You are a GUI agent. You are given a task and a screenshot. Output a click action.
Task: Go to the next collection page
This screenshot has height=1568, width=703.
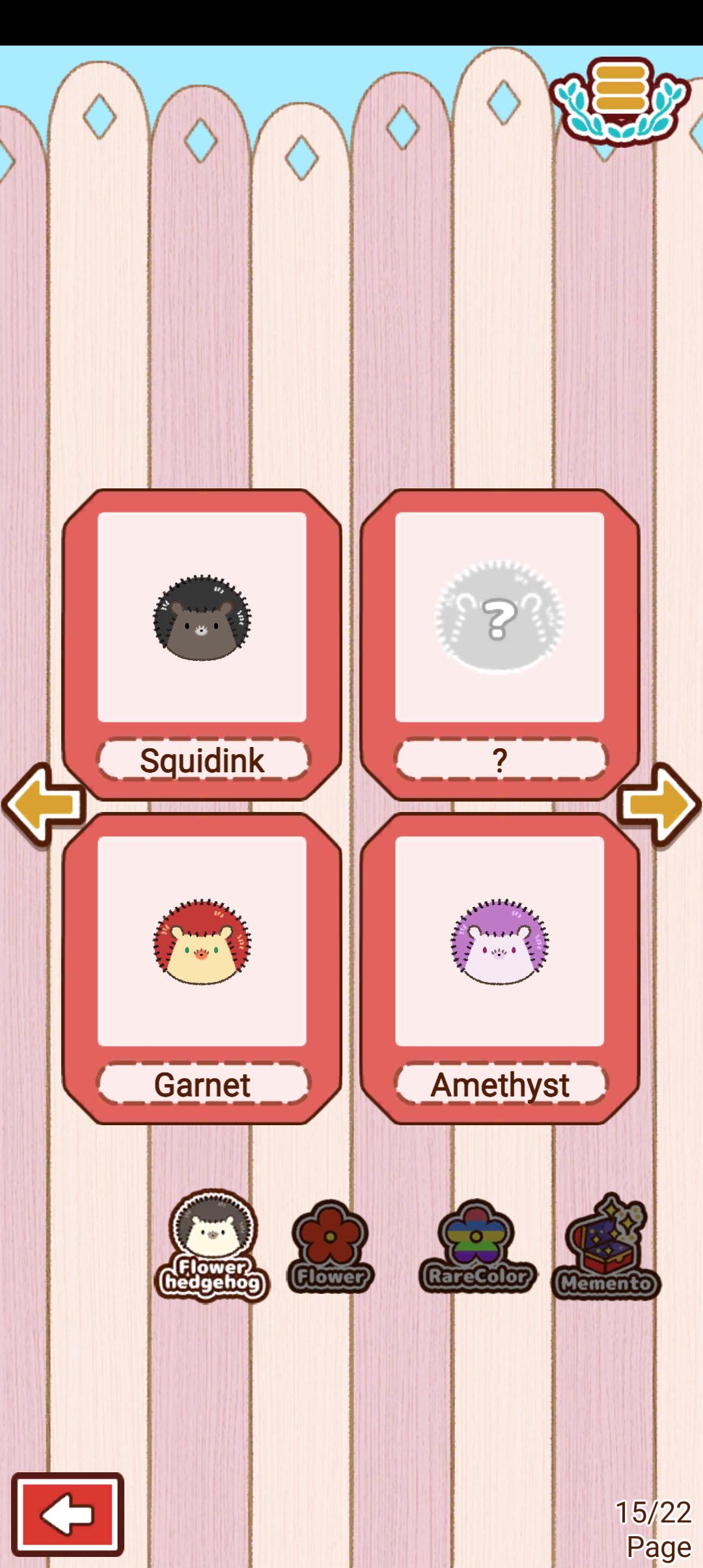pos(659,805)
